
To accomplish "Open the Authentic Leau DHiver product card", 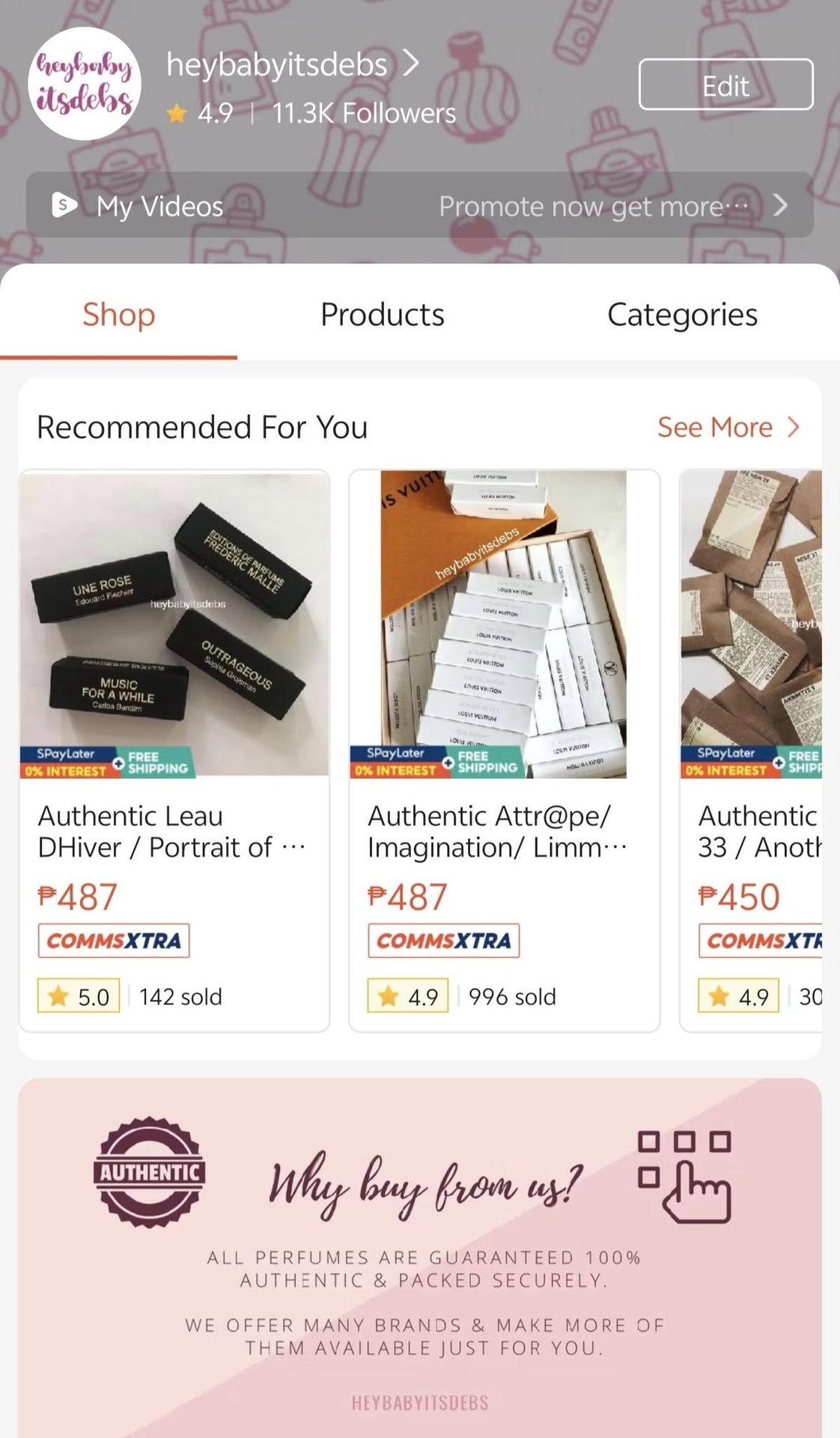I will (x=174, y=749).
